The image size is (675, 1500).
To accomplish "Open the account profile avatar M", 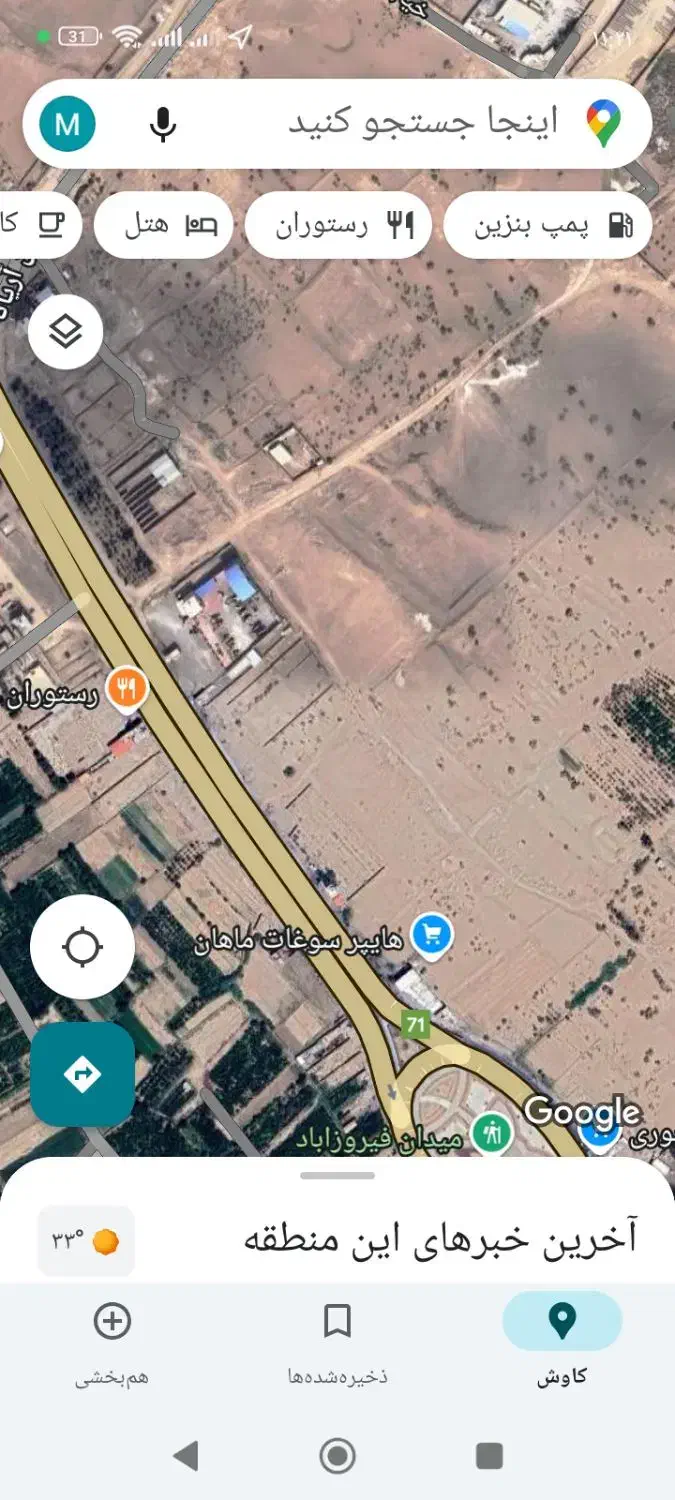I will [x=67, y=124].
